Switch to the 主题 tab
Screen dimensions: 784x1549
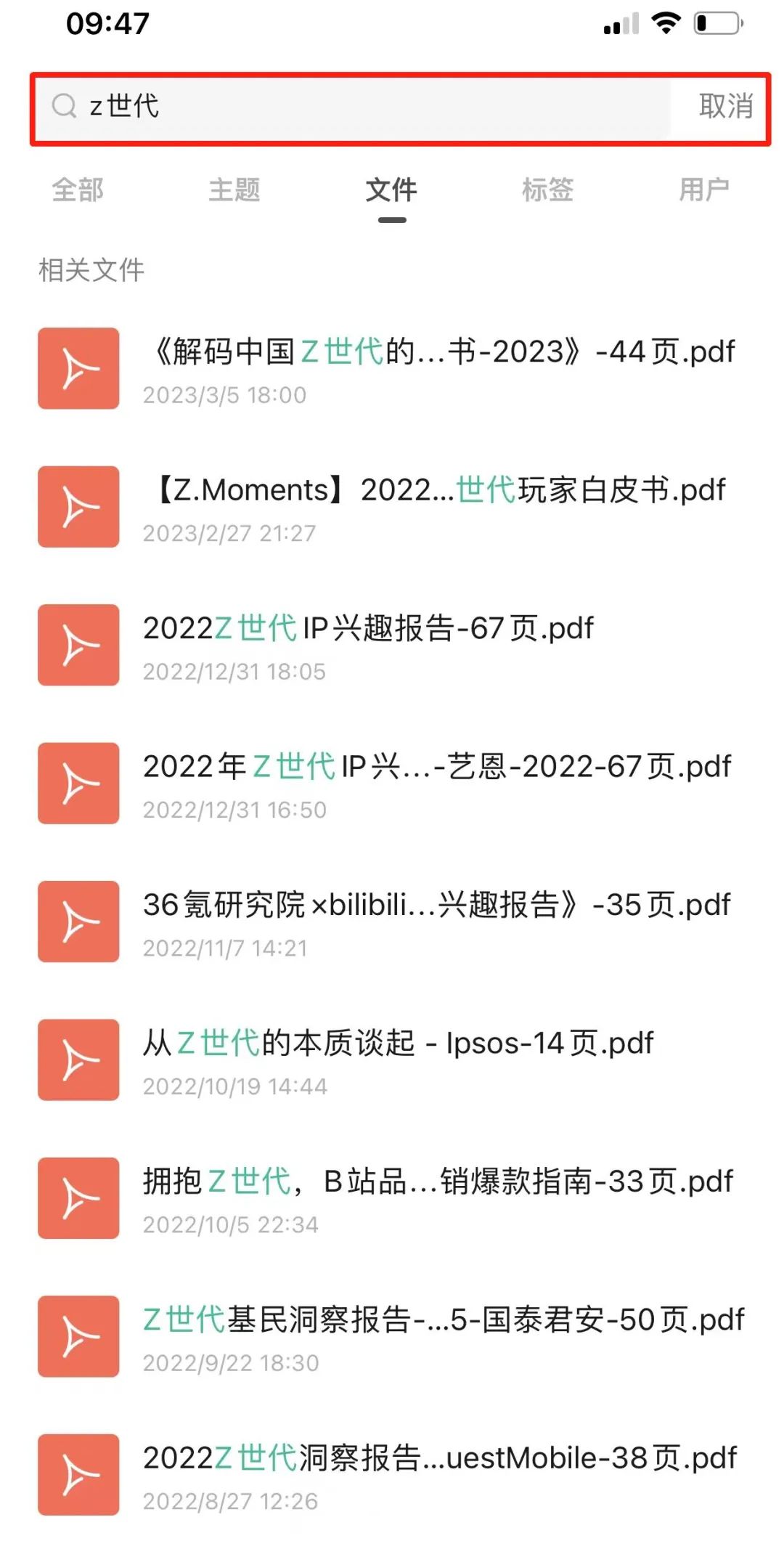(234, 190)
